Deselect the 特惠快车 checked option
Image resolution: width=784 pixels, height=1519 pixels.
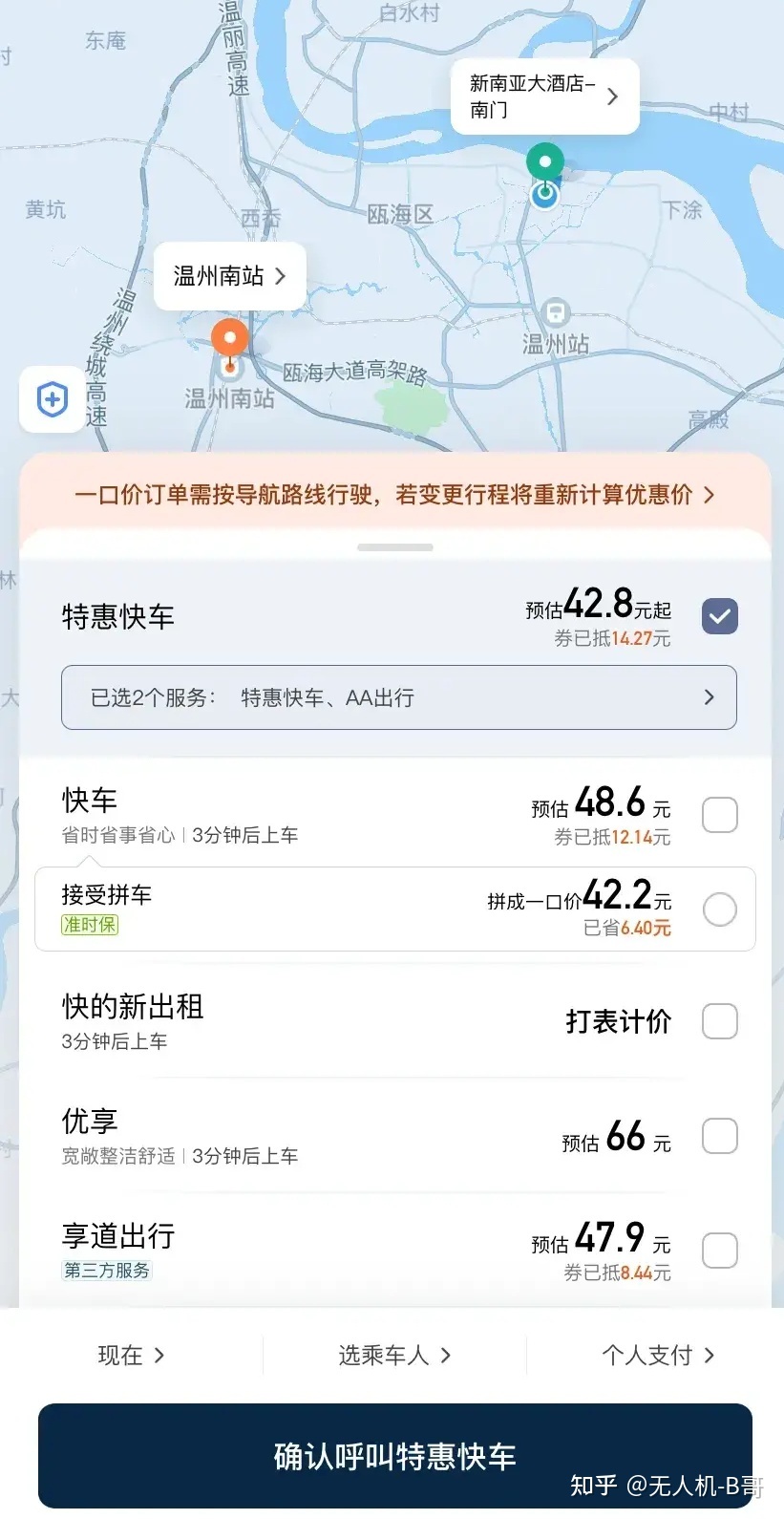click(719, 616)
